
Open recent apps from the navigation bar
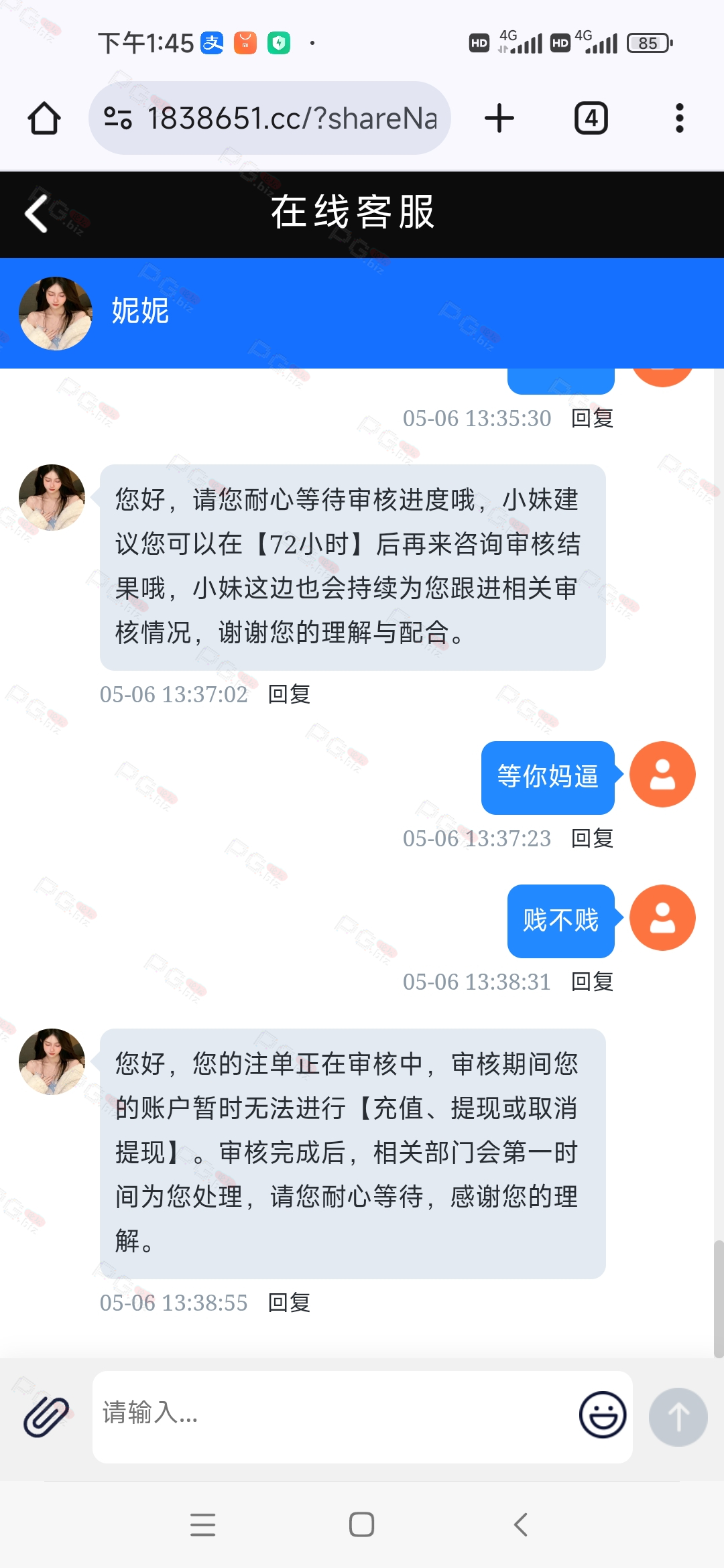tap(202, 1524)
